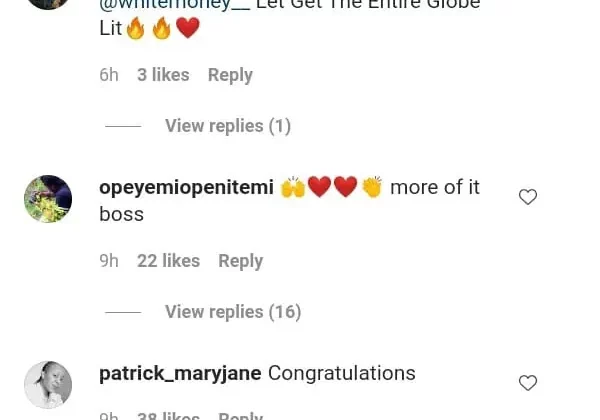
Task: Expand View replies (1)
Action: pyautogui.click(x=227, y=126)
